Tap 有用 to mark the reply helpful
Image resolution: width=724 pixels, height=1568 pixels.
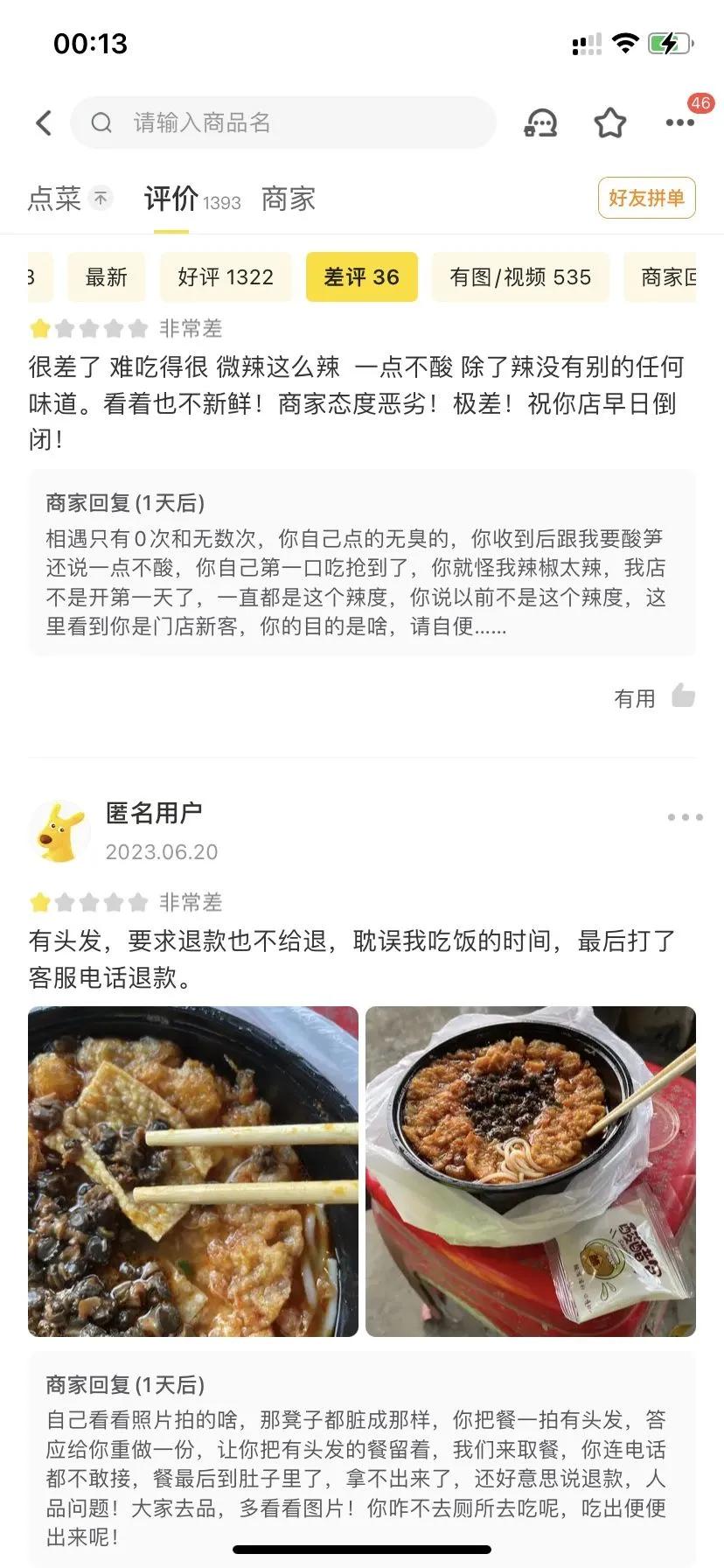coord(633,696)
